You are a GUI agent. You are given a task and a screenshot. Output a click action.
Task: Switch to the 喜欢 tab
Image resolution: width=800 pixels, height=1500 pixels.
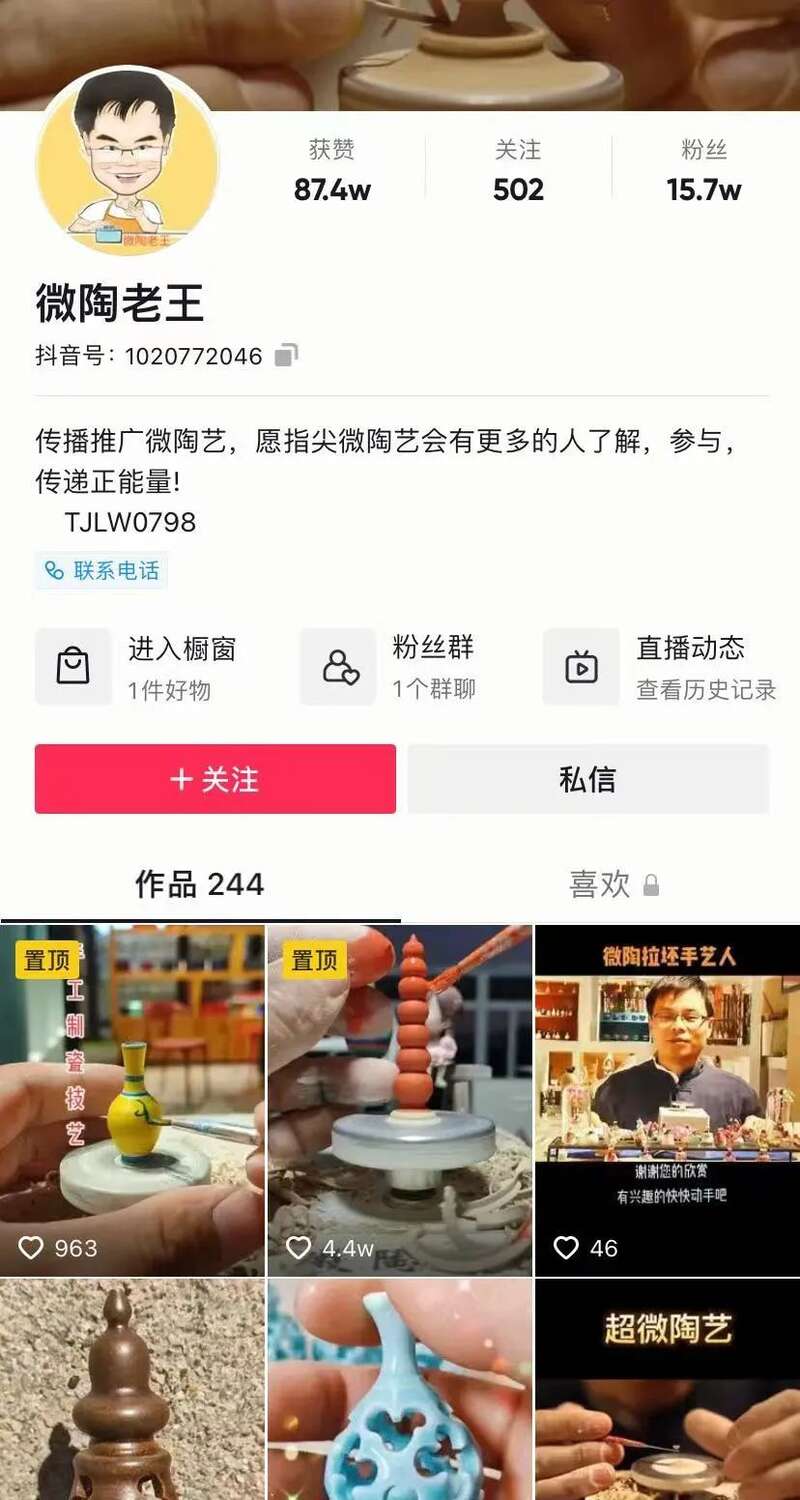click(x=612, y=884)
